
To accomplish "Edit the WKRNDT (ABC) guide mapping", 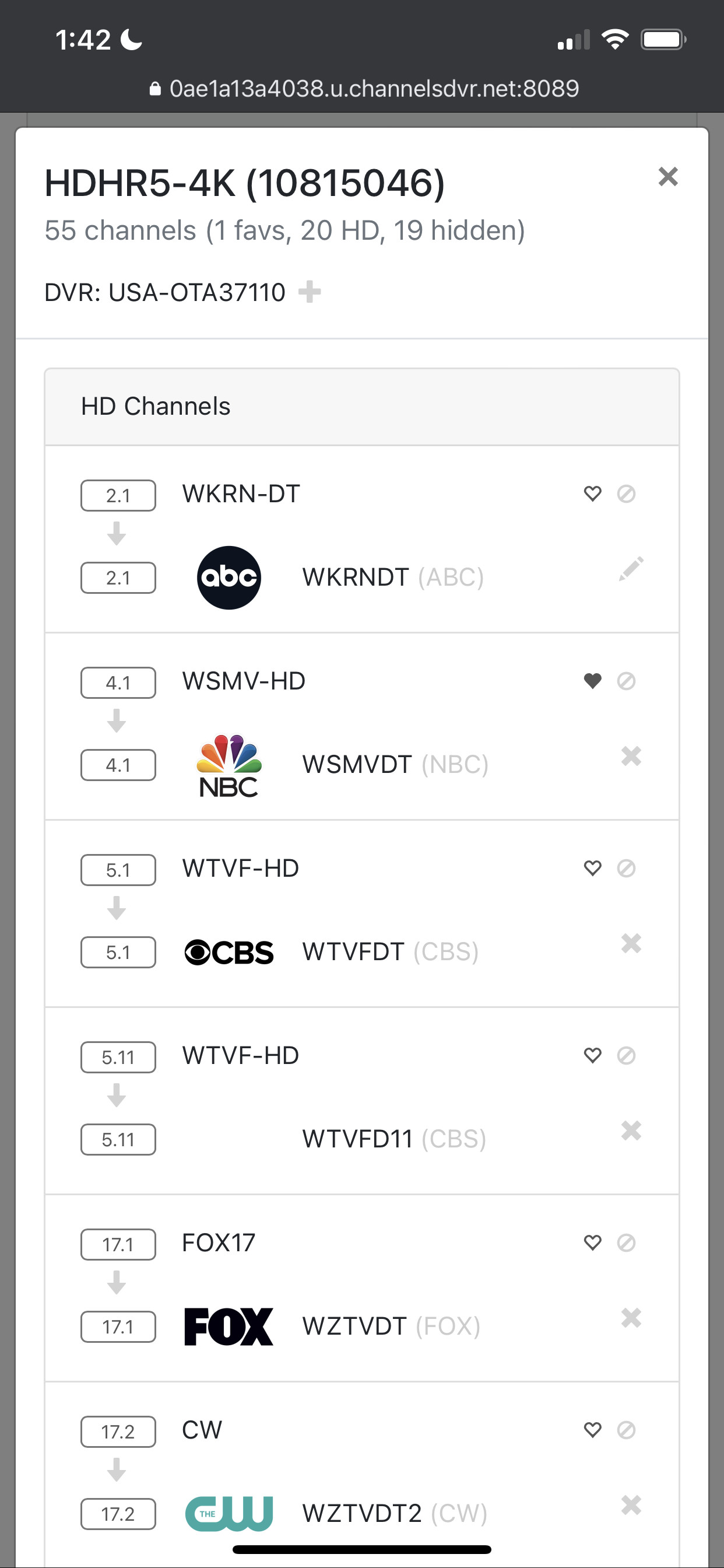I will coord(631,569).
